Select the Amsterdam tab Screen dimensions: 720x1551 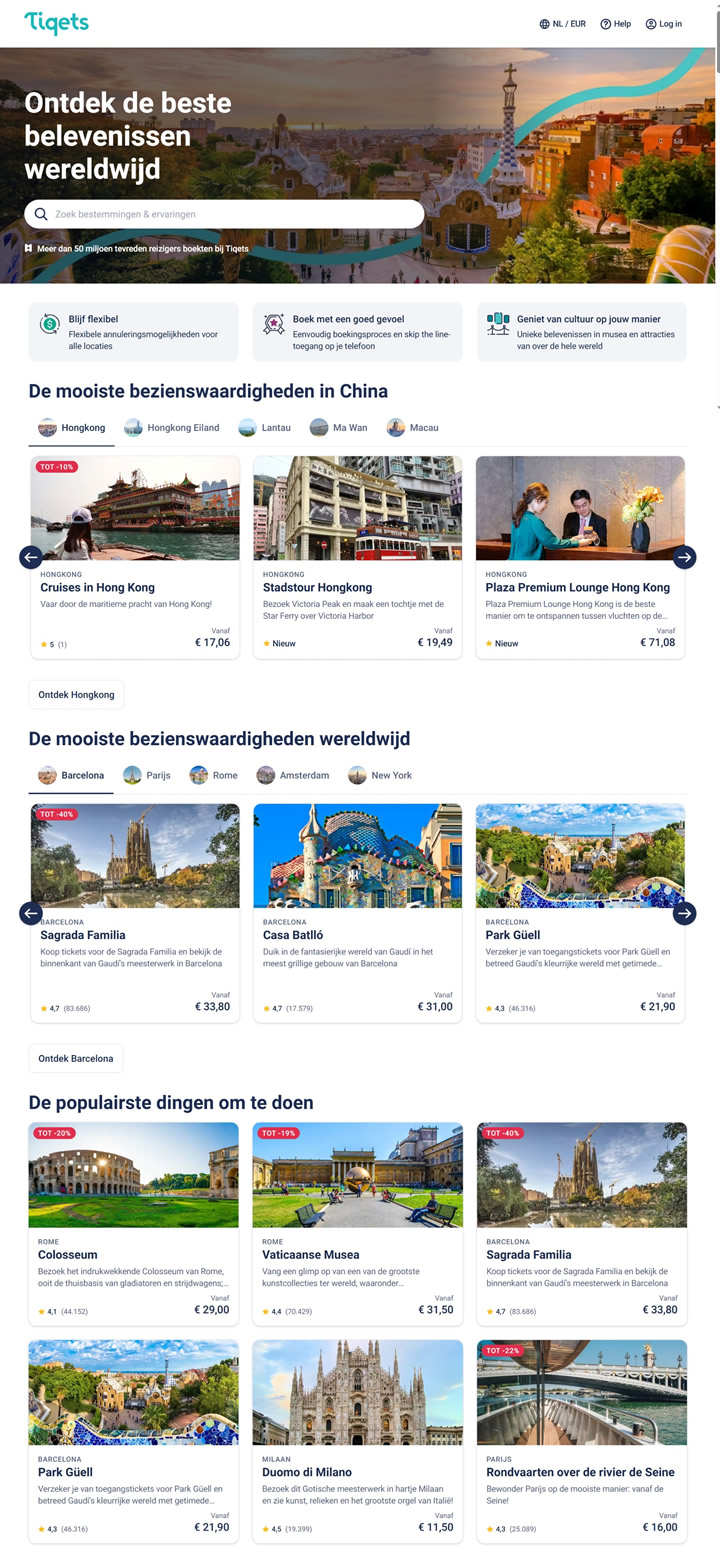tap(293, 775)
